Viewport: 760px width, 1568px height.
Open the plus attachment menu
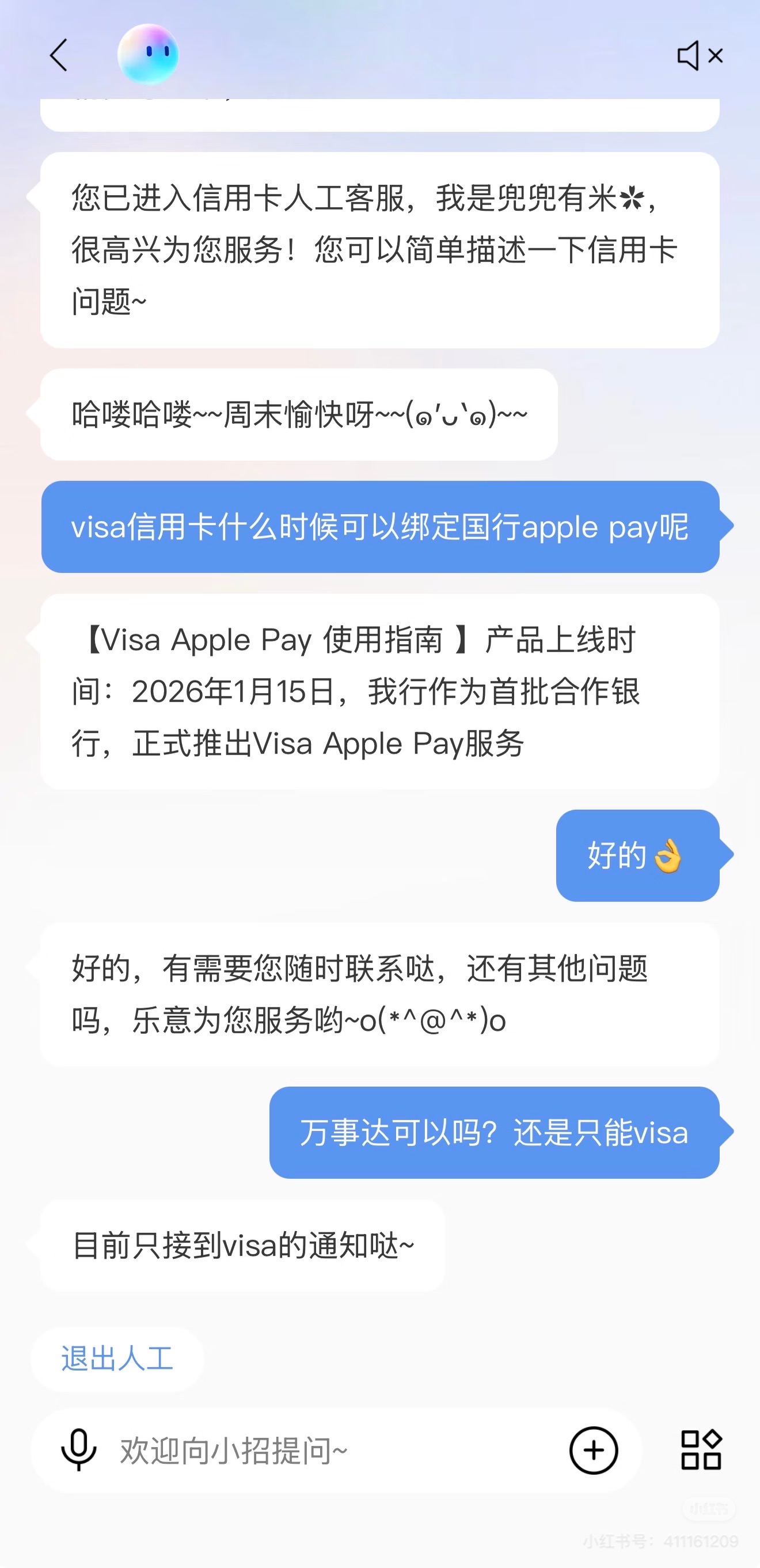[593, 1450]
